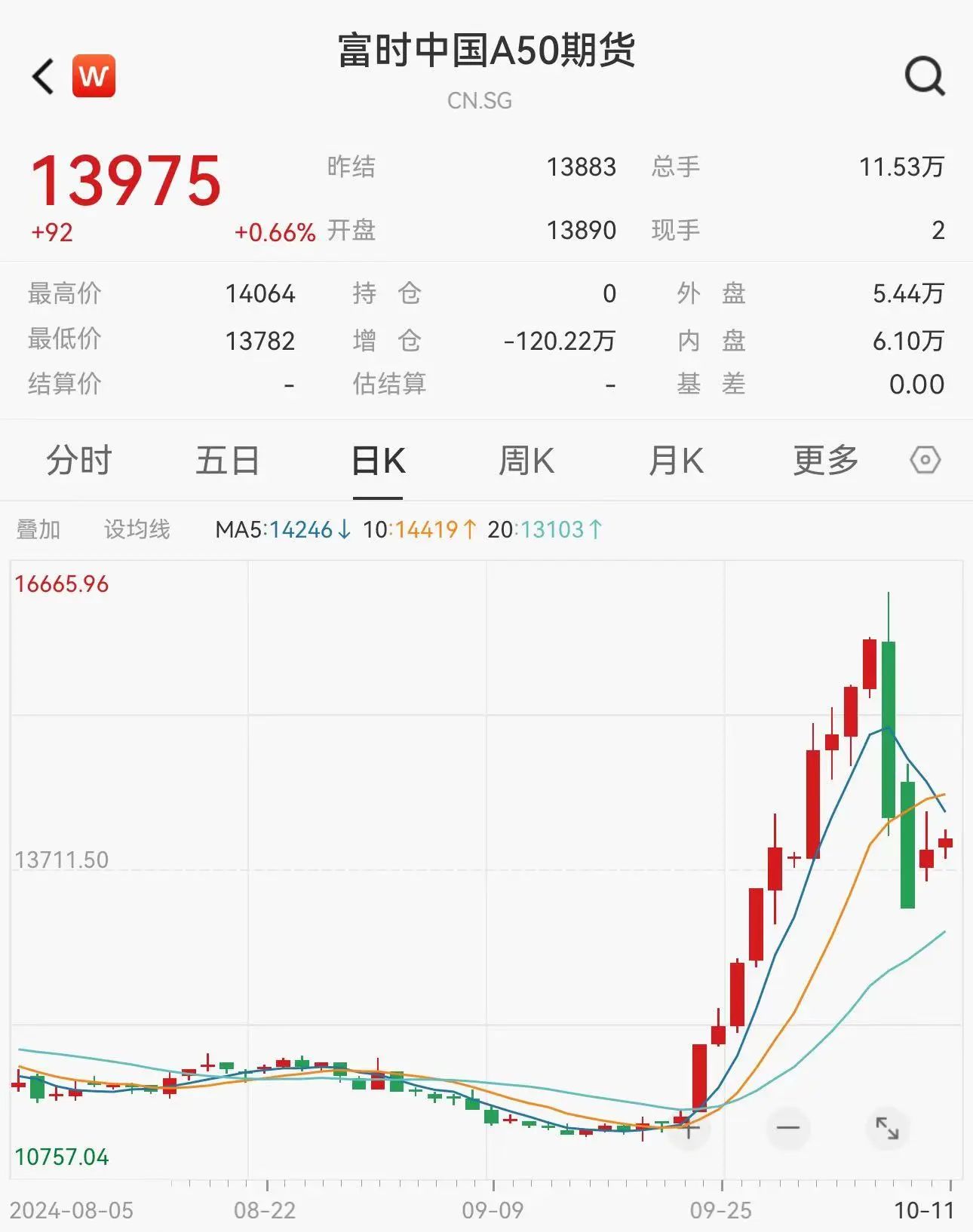The height and width of the screenshot is (1232, 973).
Task: Go back using the top-left arrow
Action: [x=44, y=77]
